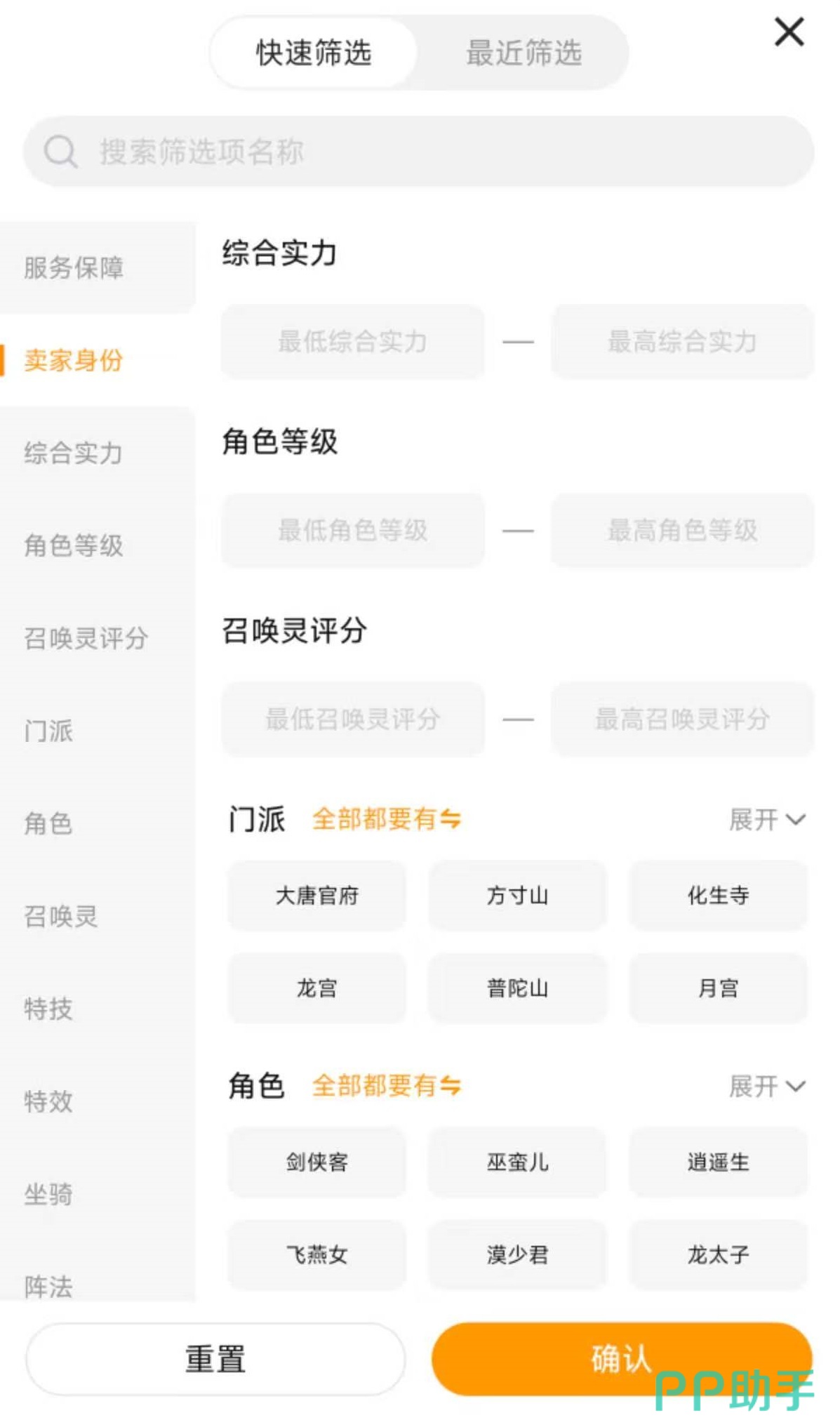Image resolution: width=840 pixels, height=1427 pixels.
Task: Tap the 最低角色等级 box
Action: coord(352,531)
